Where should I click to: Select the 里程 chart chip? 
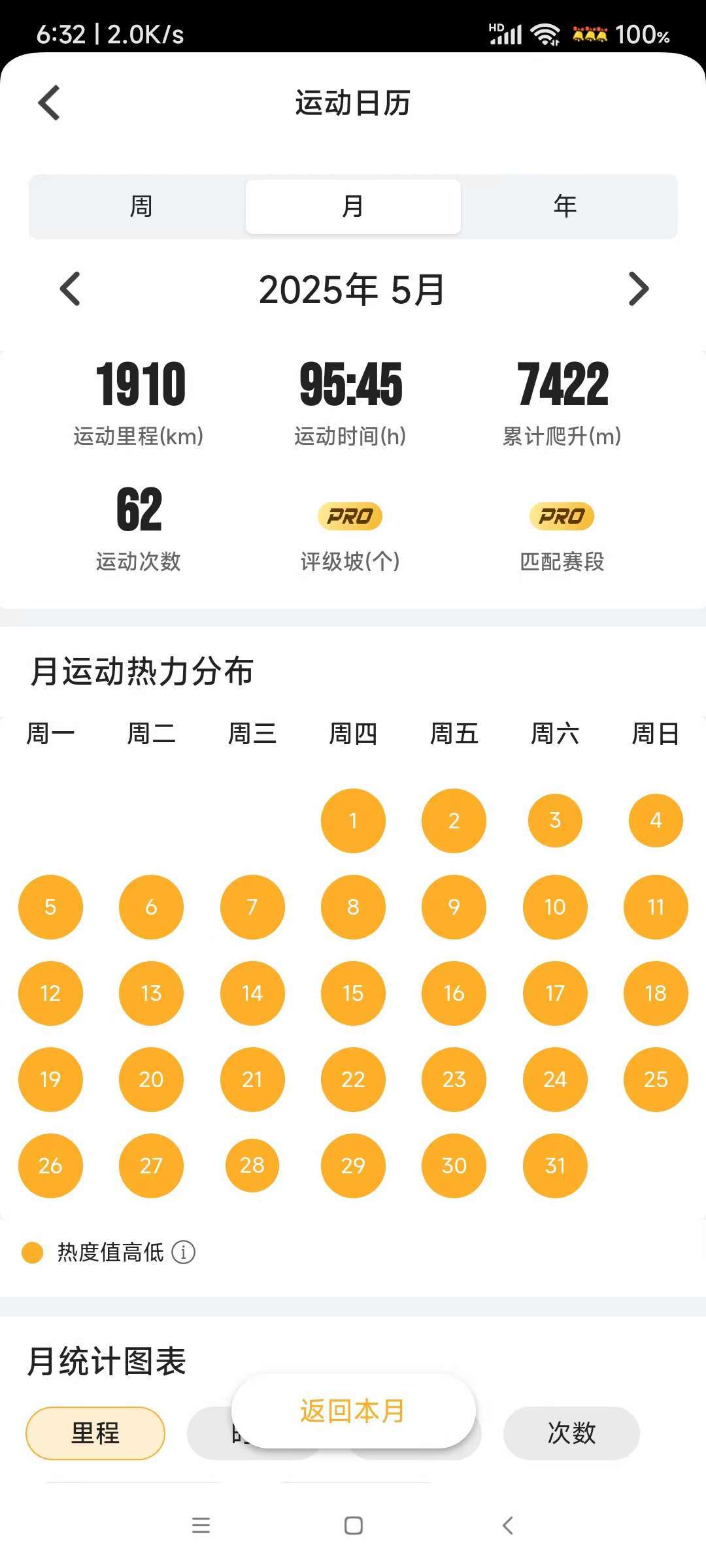[95, 1433]
